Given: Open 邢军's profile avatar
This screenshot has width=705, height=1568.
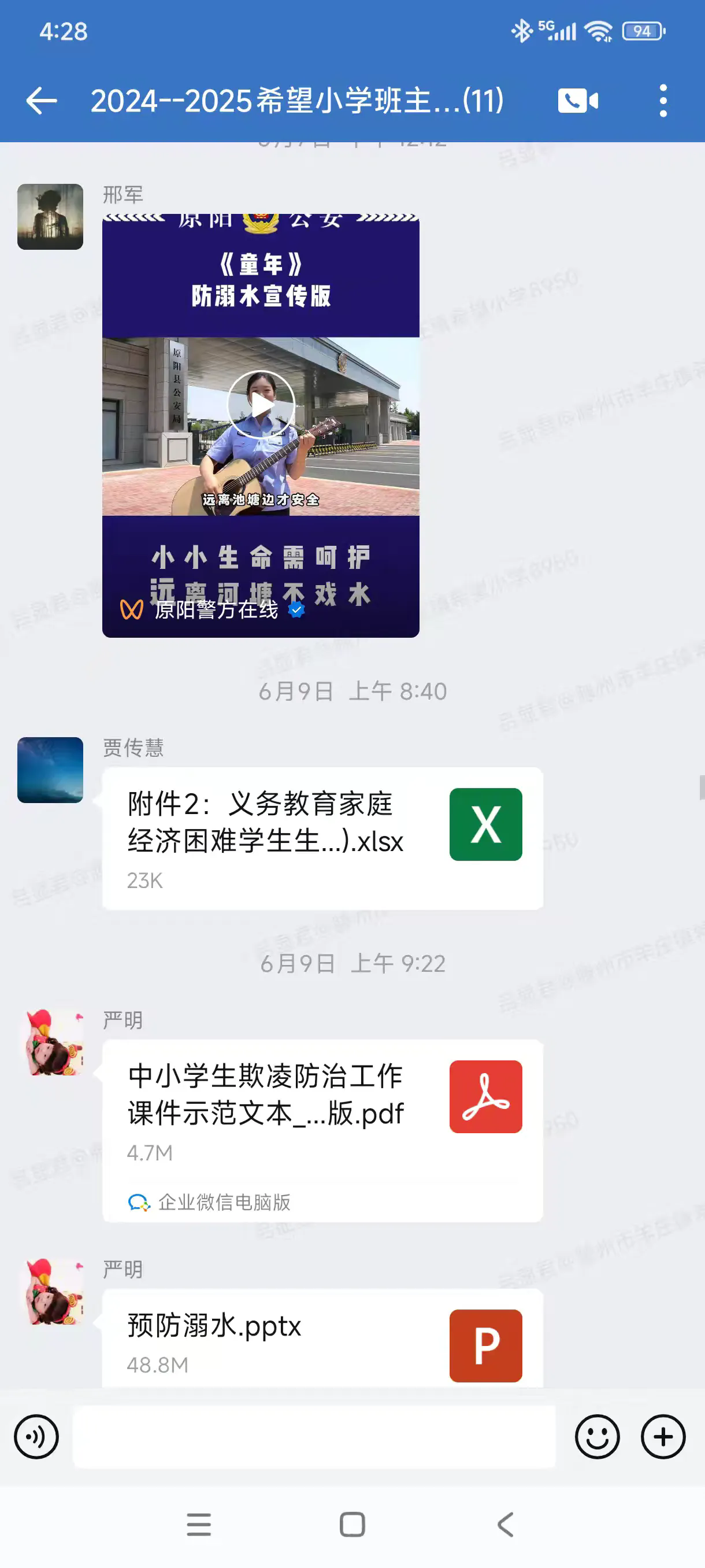Looking at the screenshot, I should (x=50, y=217).
